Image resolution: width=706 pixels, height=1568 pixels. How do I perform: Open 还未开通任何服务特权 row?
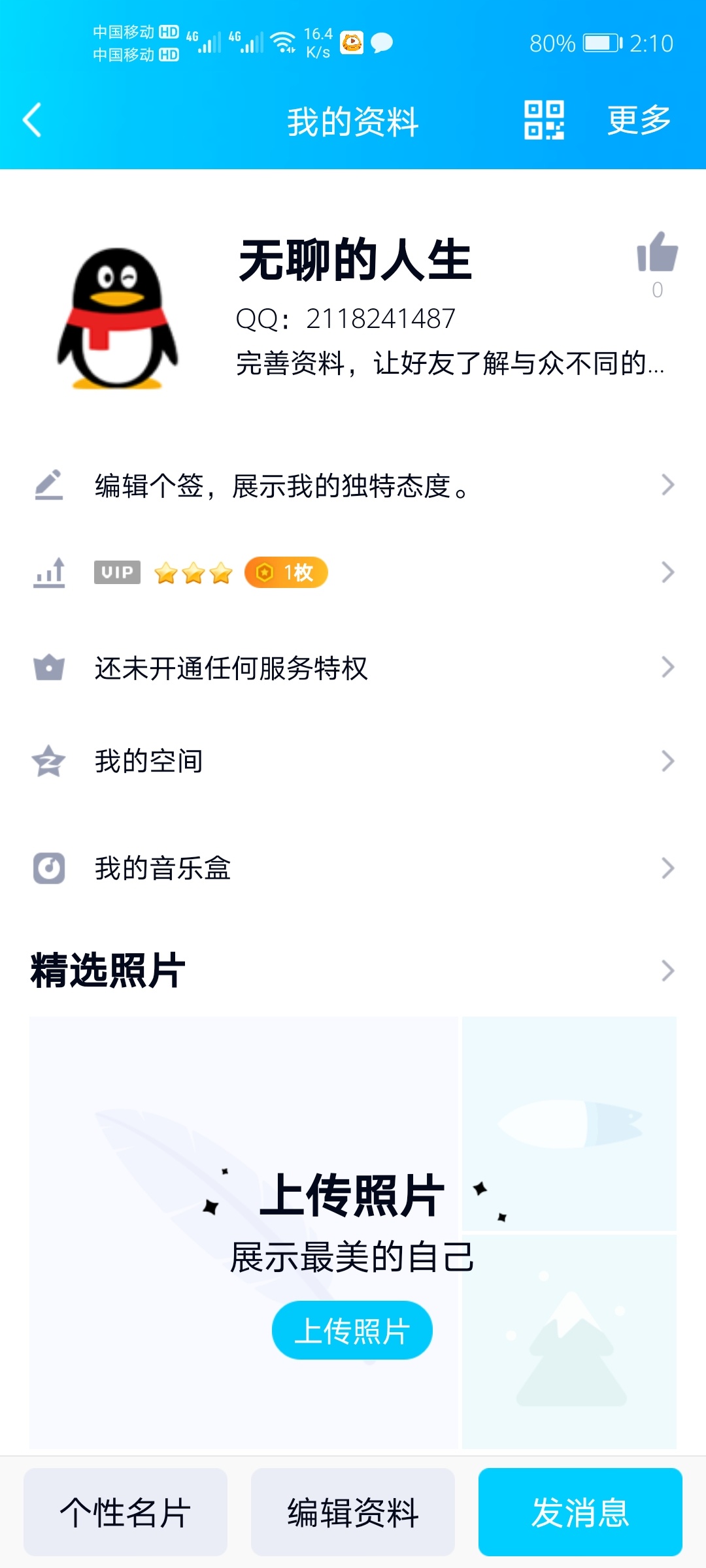[x=353, y=668]
